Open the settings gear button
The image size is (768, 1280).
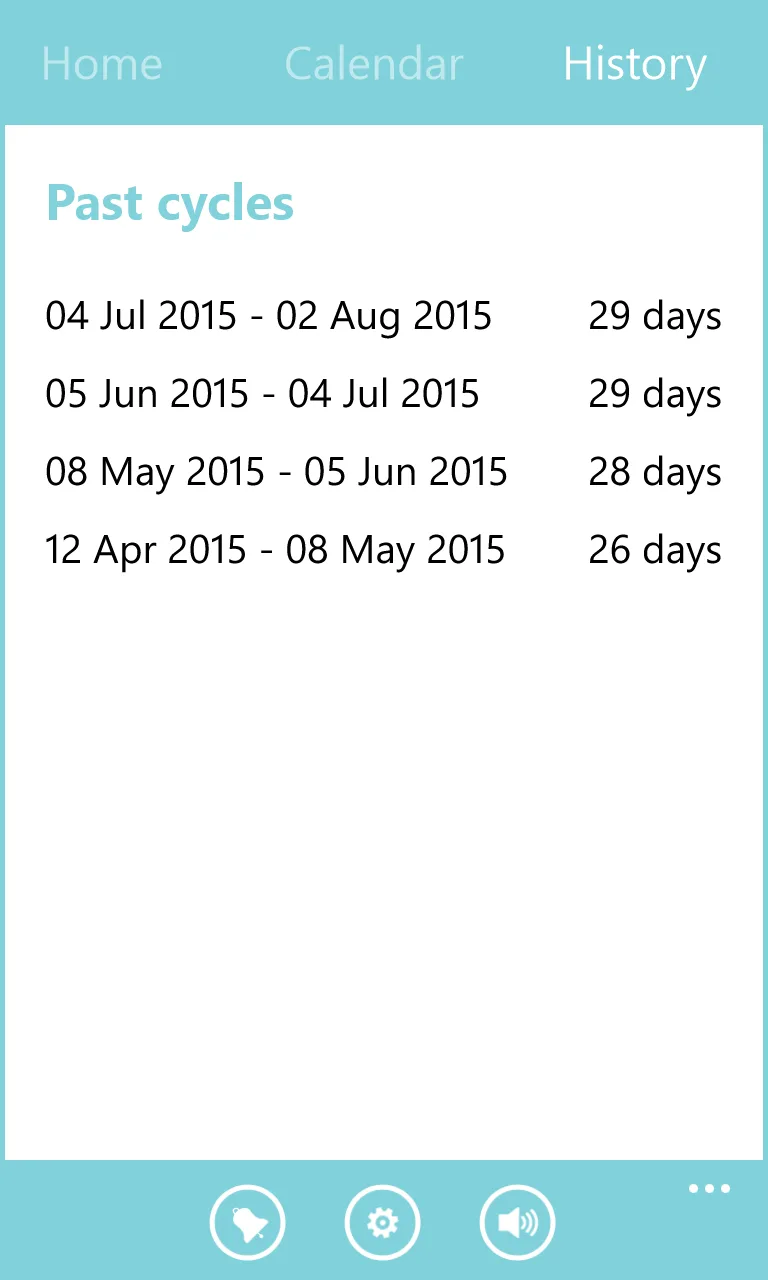[383, 1222]
